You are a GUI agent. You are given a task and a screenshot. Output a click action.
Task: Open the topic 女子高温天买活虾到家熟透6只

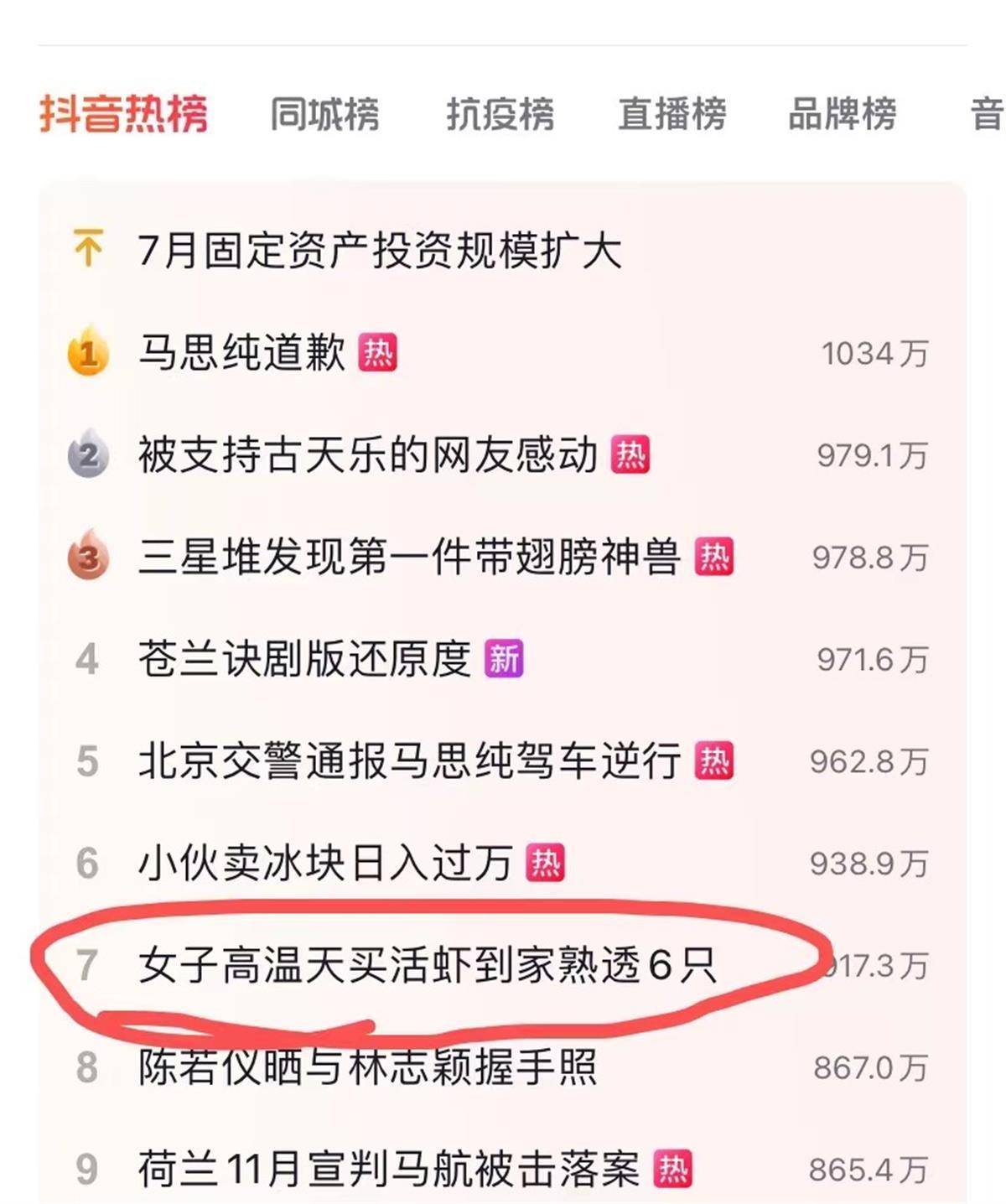(x=428, y=966)
